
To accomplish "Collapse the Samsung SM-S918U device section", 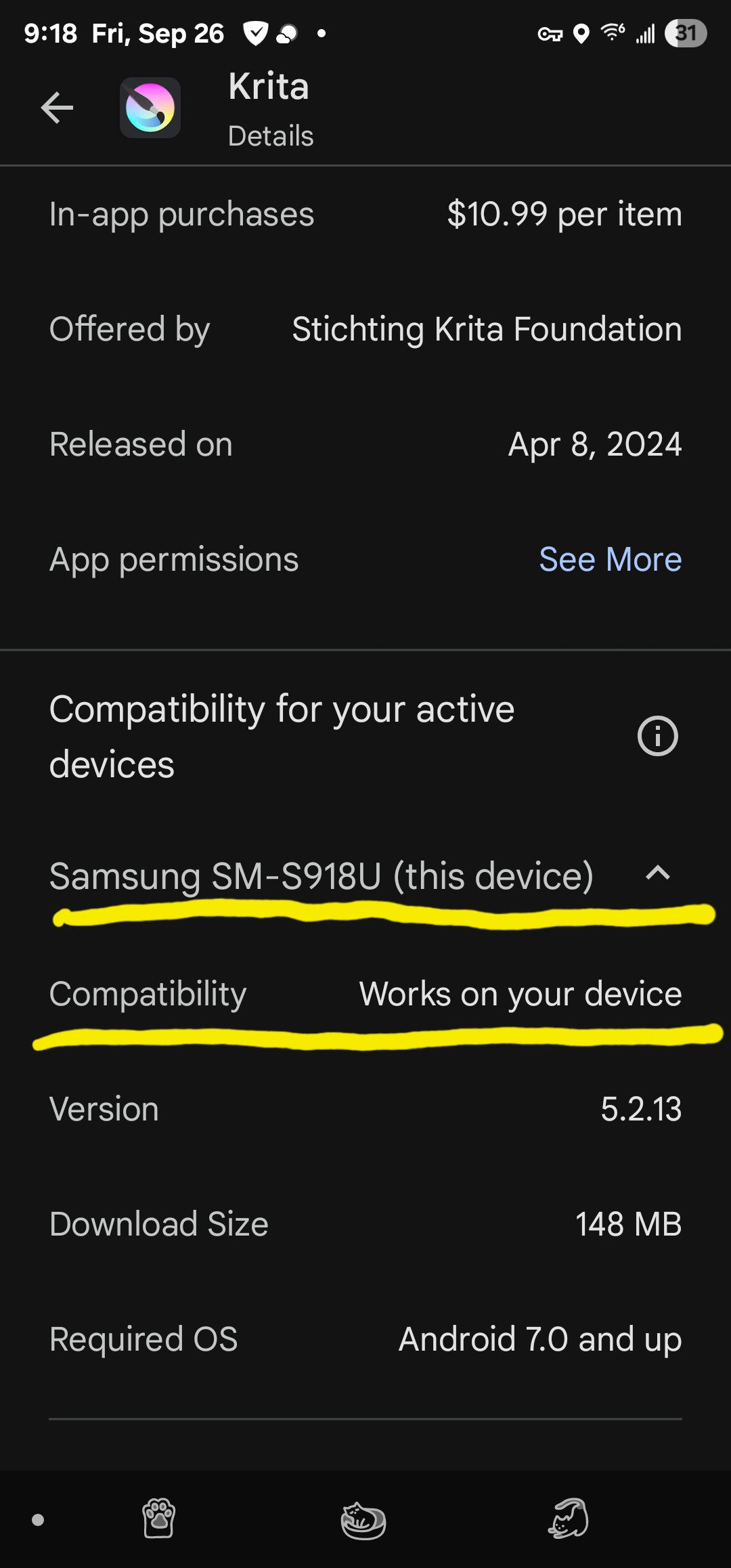I will tap(657, 873).
